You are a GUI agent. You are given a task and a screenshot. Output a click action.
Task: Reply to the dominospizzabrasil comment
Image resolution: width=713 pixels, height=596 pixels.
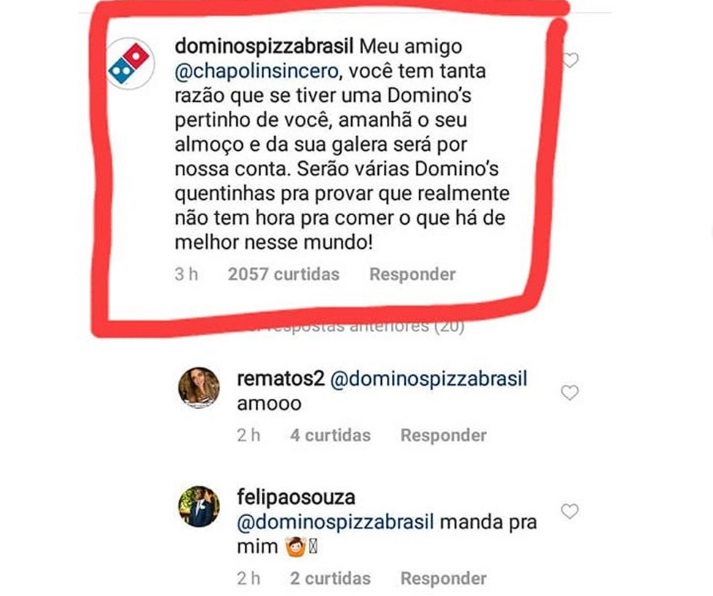click(412, 274)
